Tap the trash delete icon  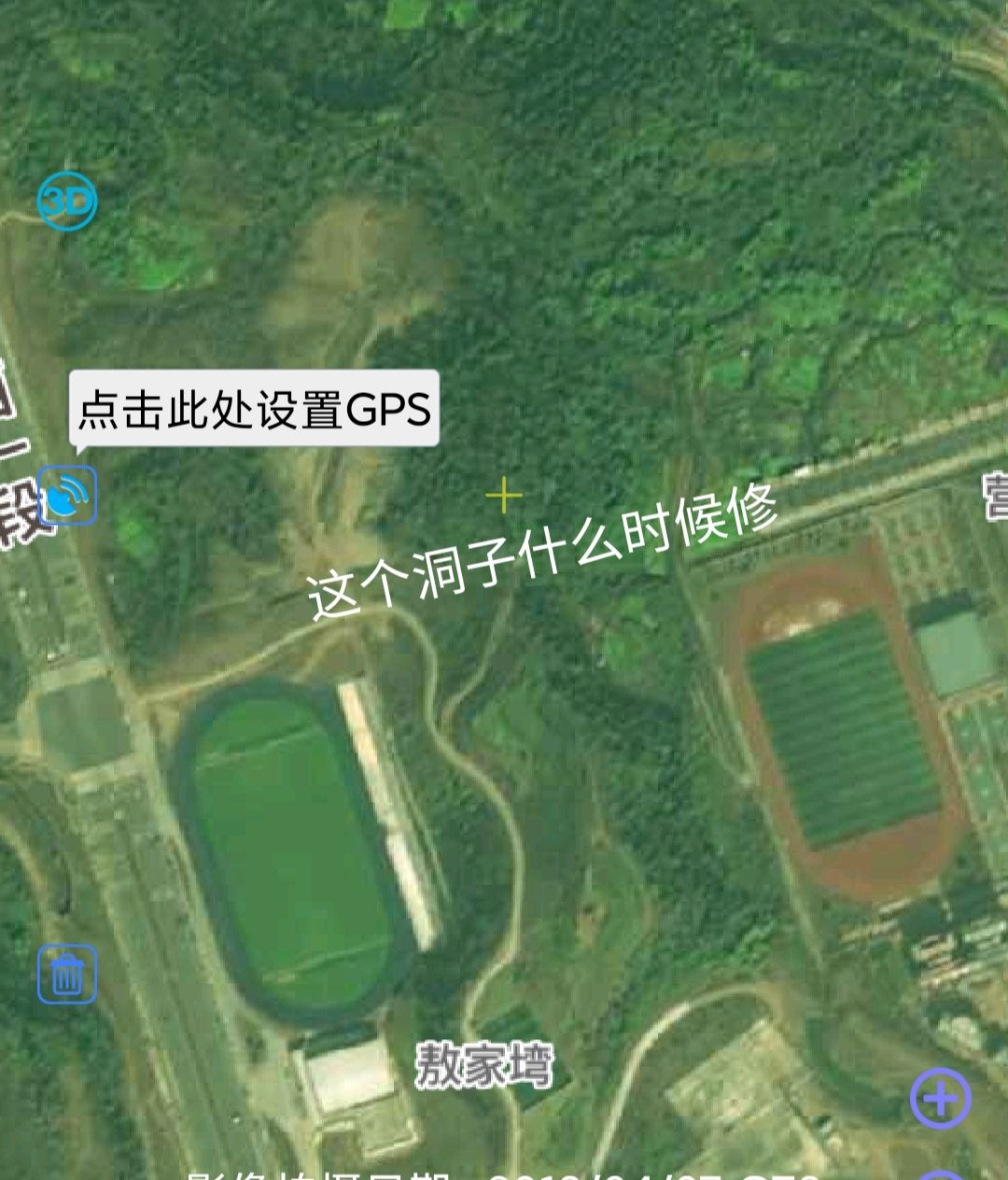(66, 974)
